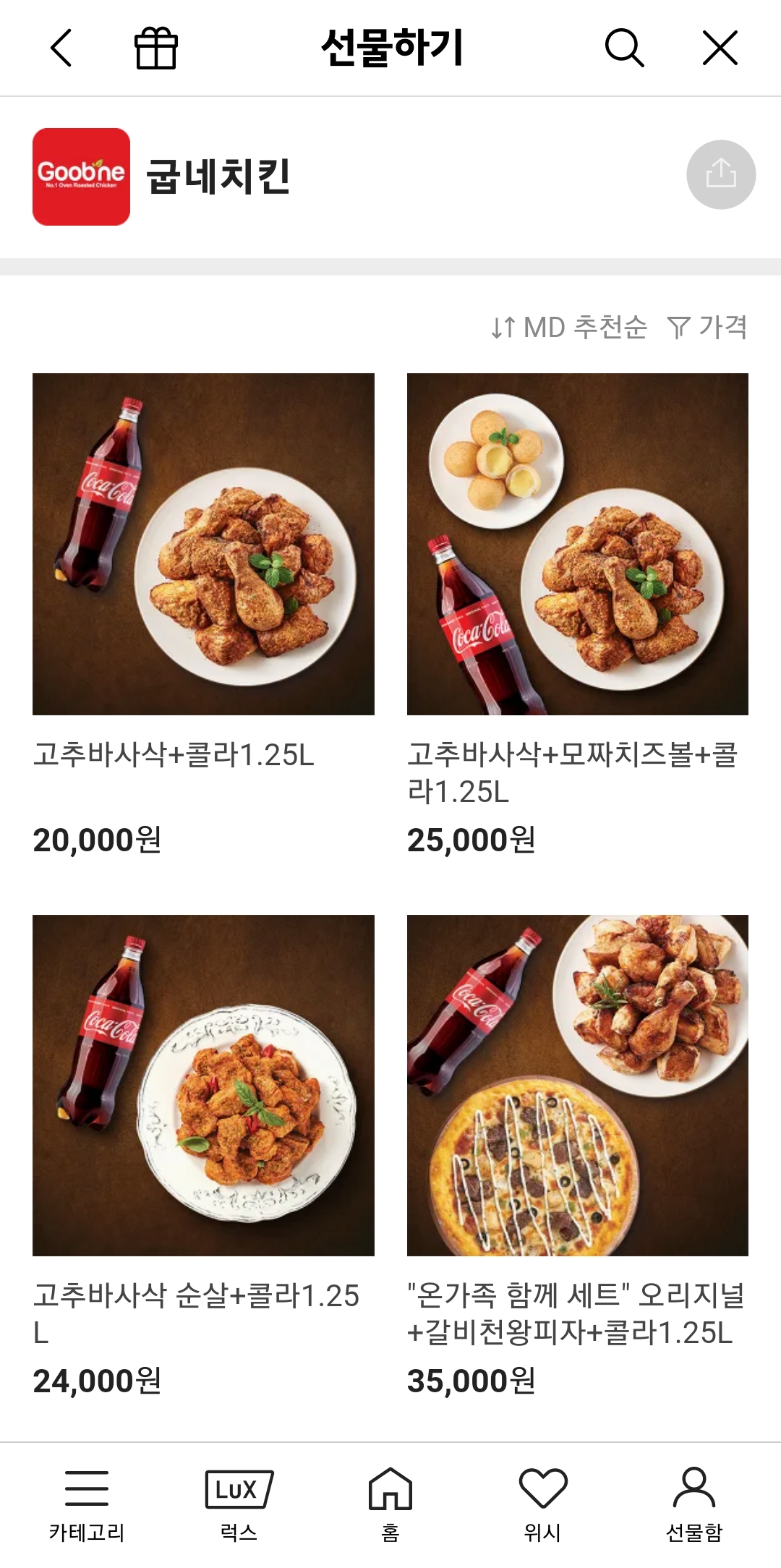Select the 고추바사삭 순살+콜라1.25L product

point(203,1085)
